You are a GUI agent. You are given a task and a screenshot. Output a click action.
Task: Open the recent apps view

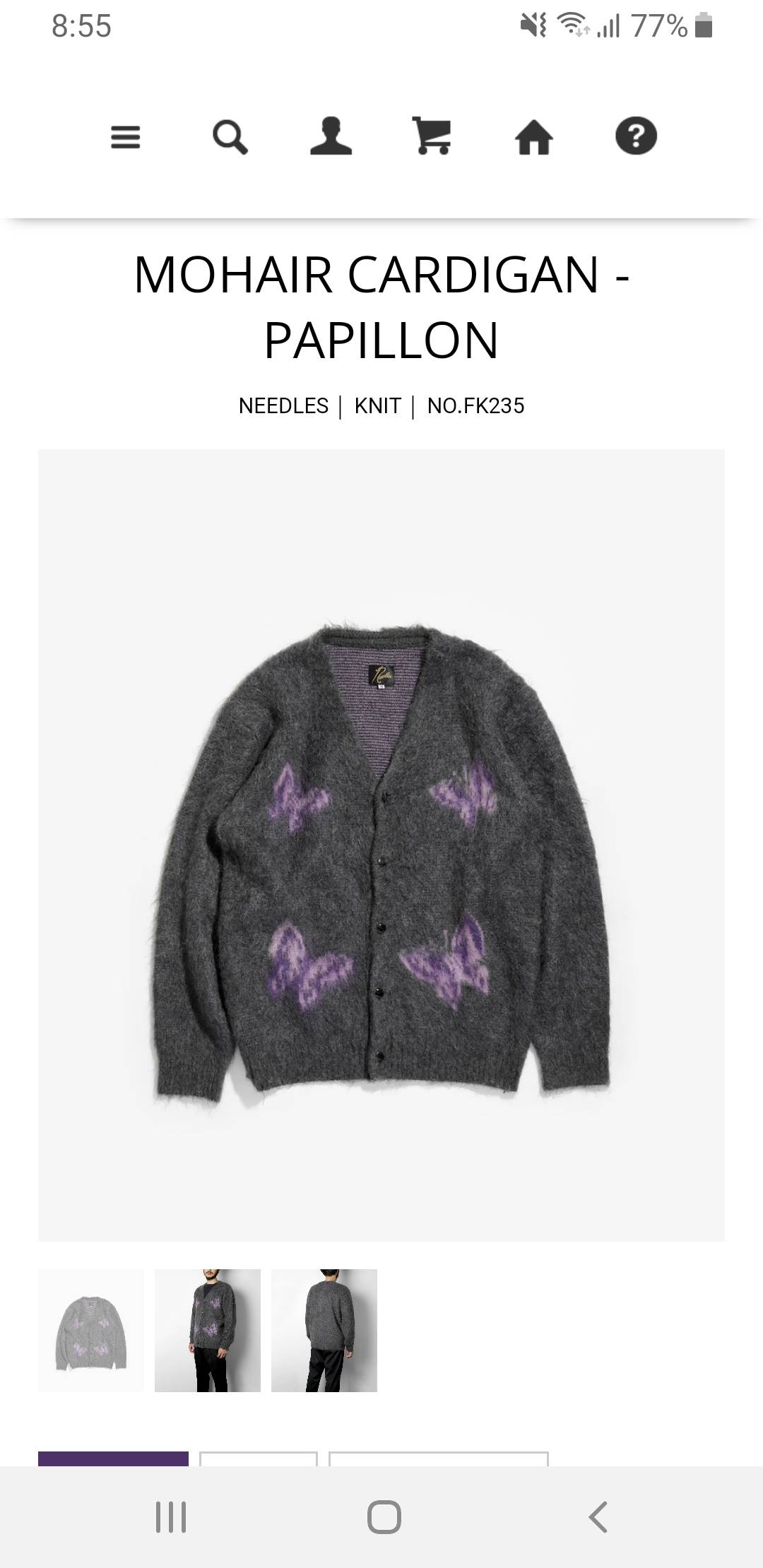click(x=170, y=1517)
